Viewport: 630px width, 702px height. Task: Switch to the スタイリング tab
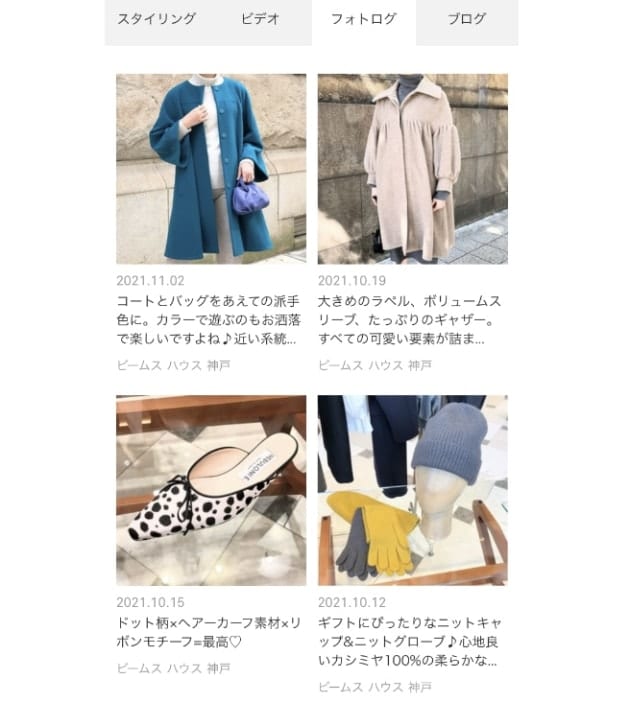156,19
